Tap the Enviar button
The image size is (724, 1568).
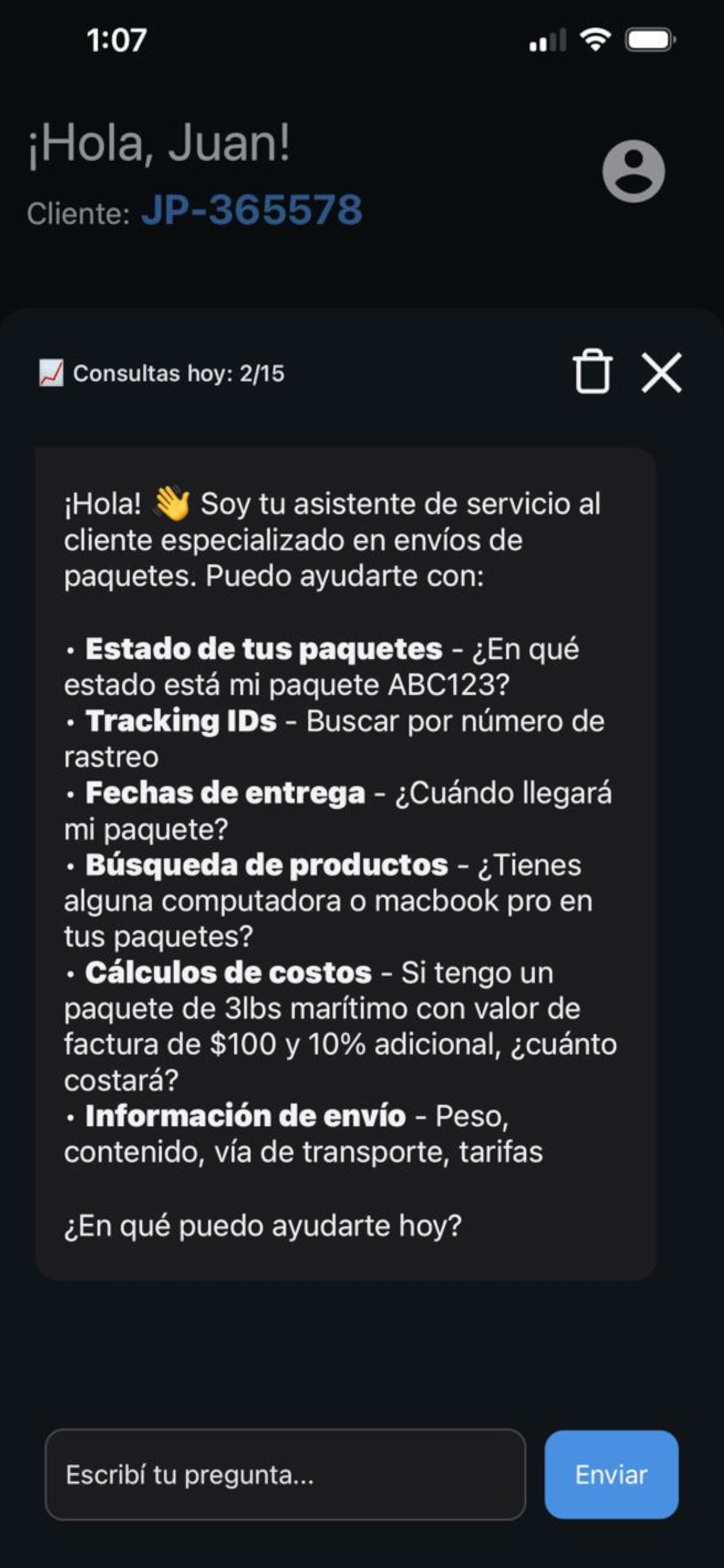tap(611, 1474)
